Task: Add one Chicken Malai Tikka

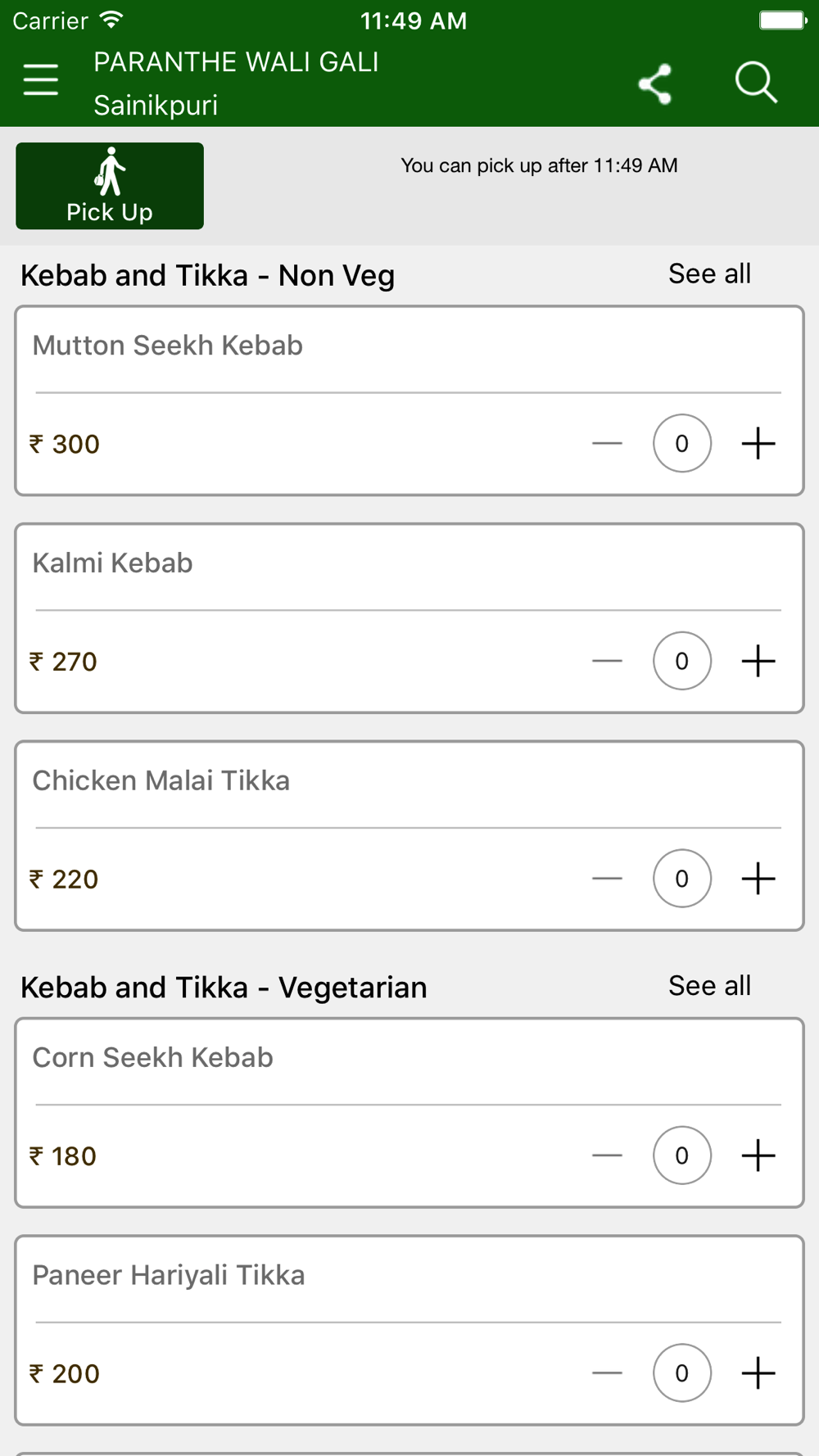Action: [758, 879]
